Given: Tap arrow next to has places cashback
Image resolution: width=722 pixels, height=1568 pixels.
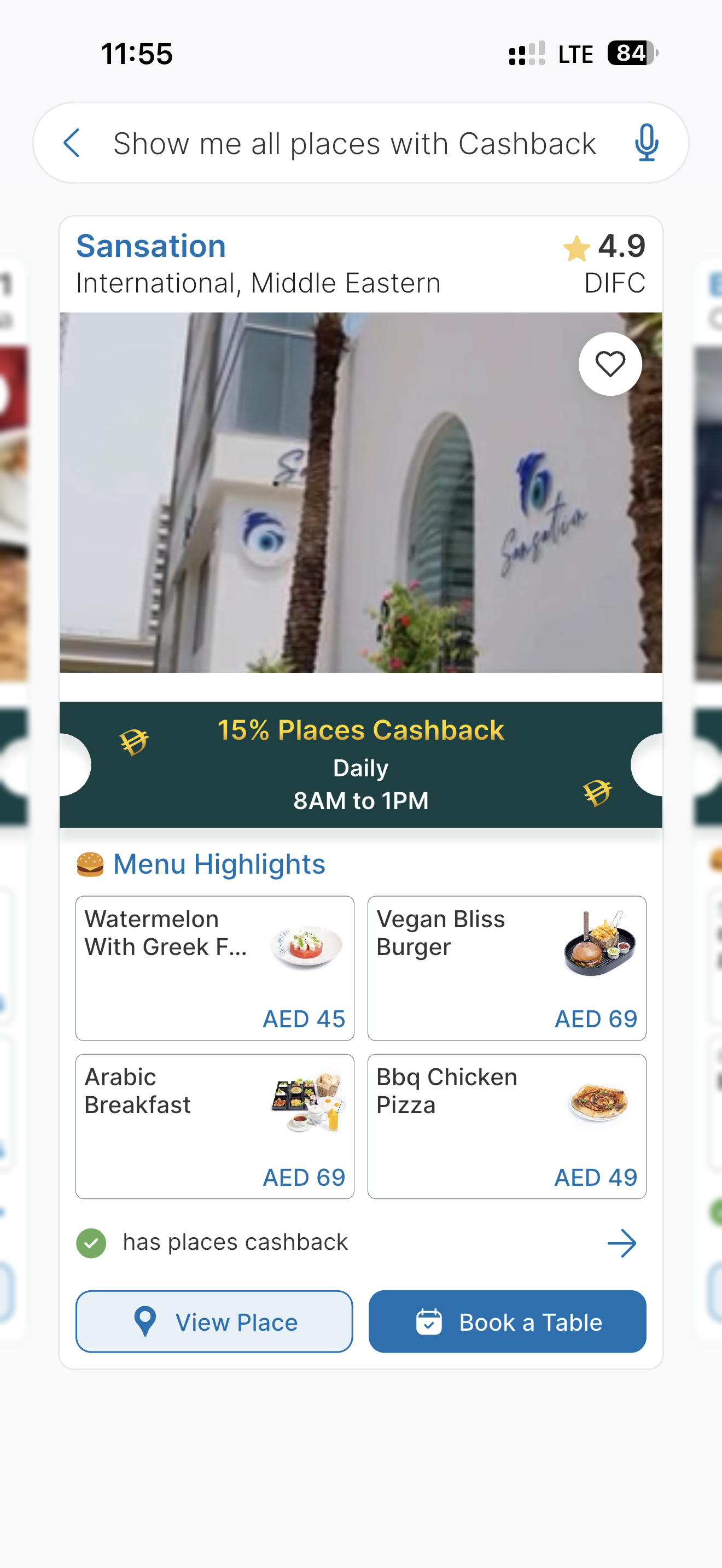Looking at the screenshot, I should (621, 1243).
